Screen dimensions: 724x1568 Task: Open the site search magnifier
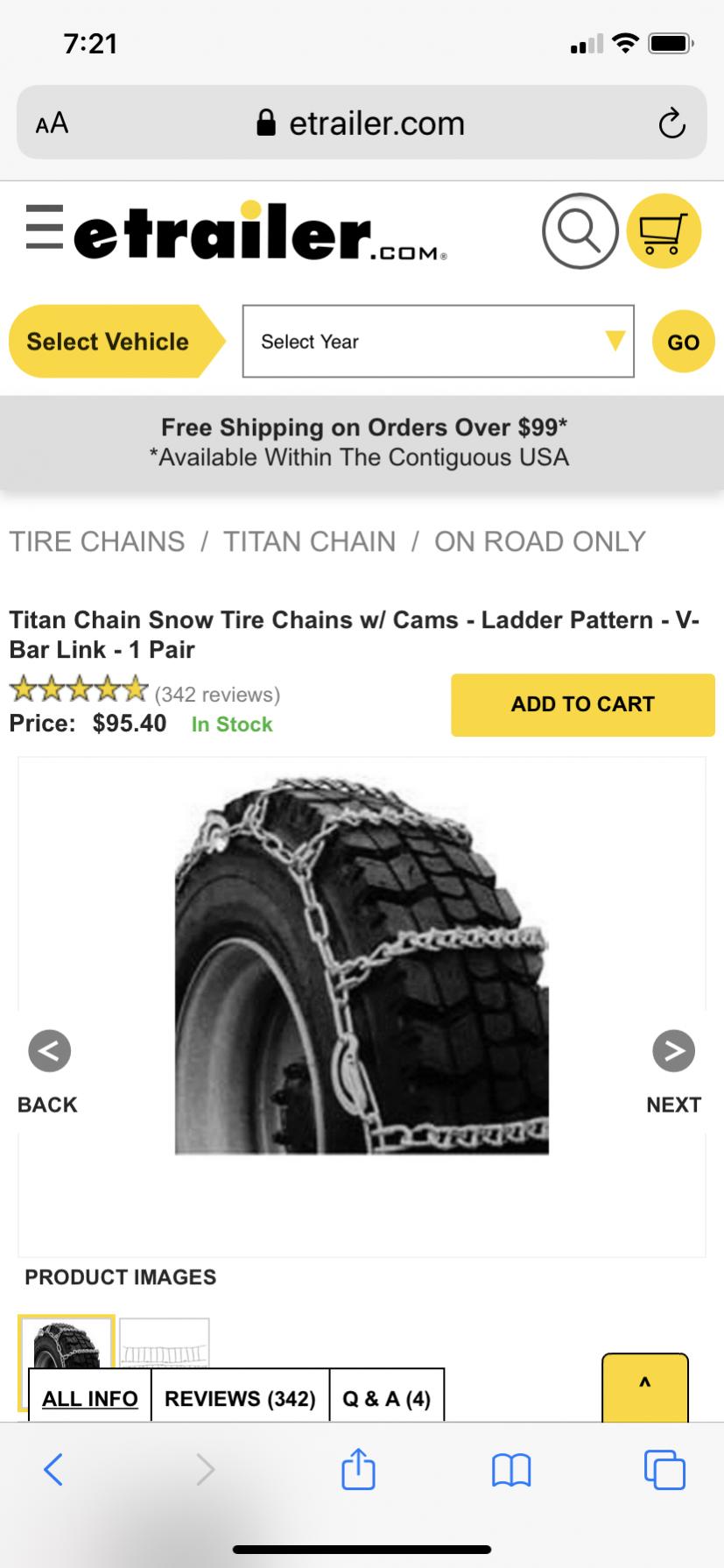[580, 231]
